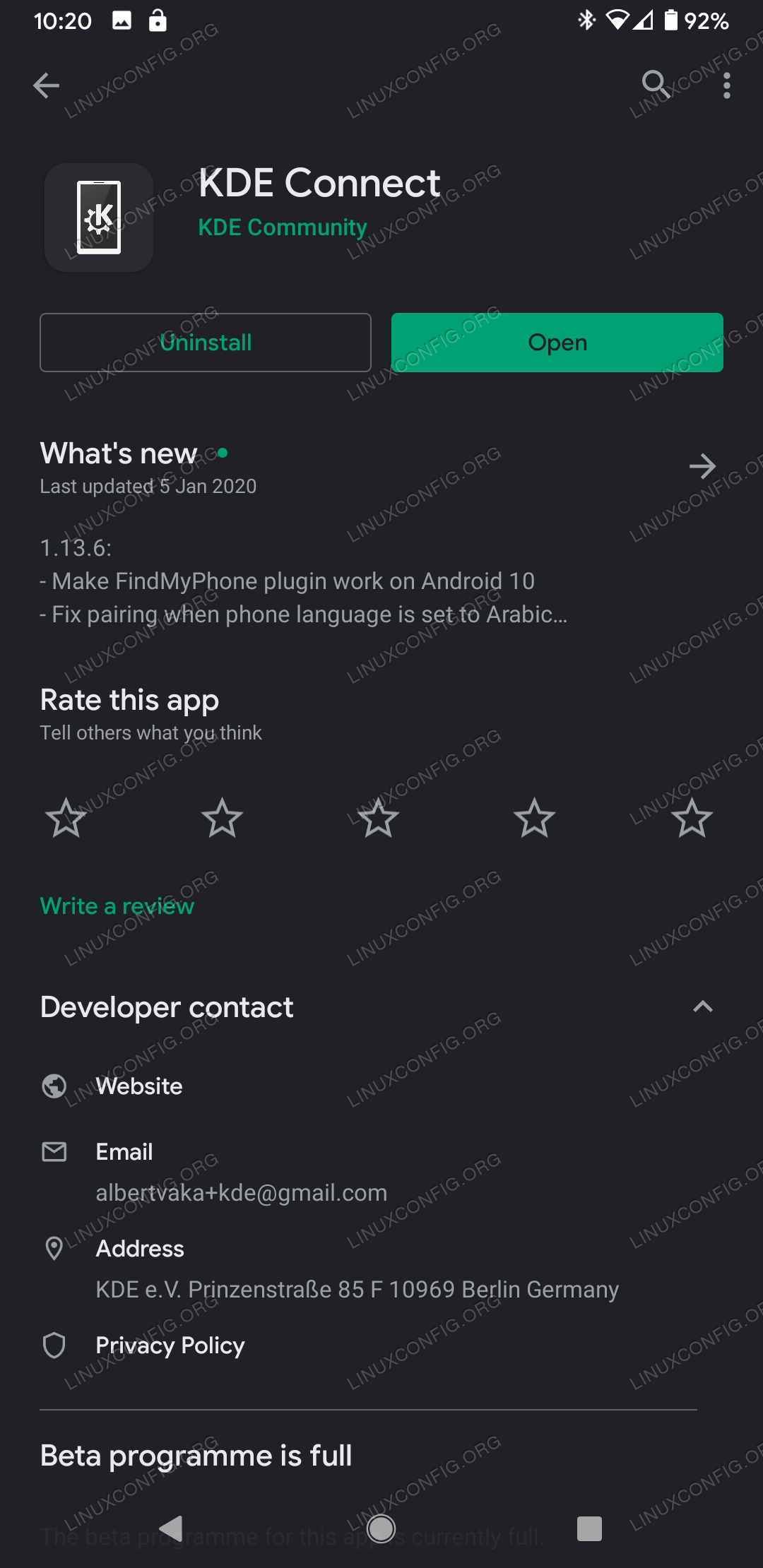Image resolution: width=763 pixels, height=1568 pixels.
Task: Email the developer
Action: [x=242, y=1172]
